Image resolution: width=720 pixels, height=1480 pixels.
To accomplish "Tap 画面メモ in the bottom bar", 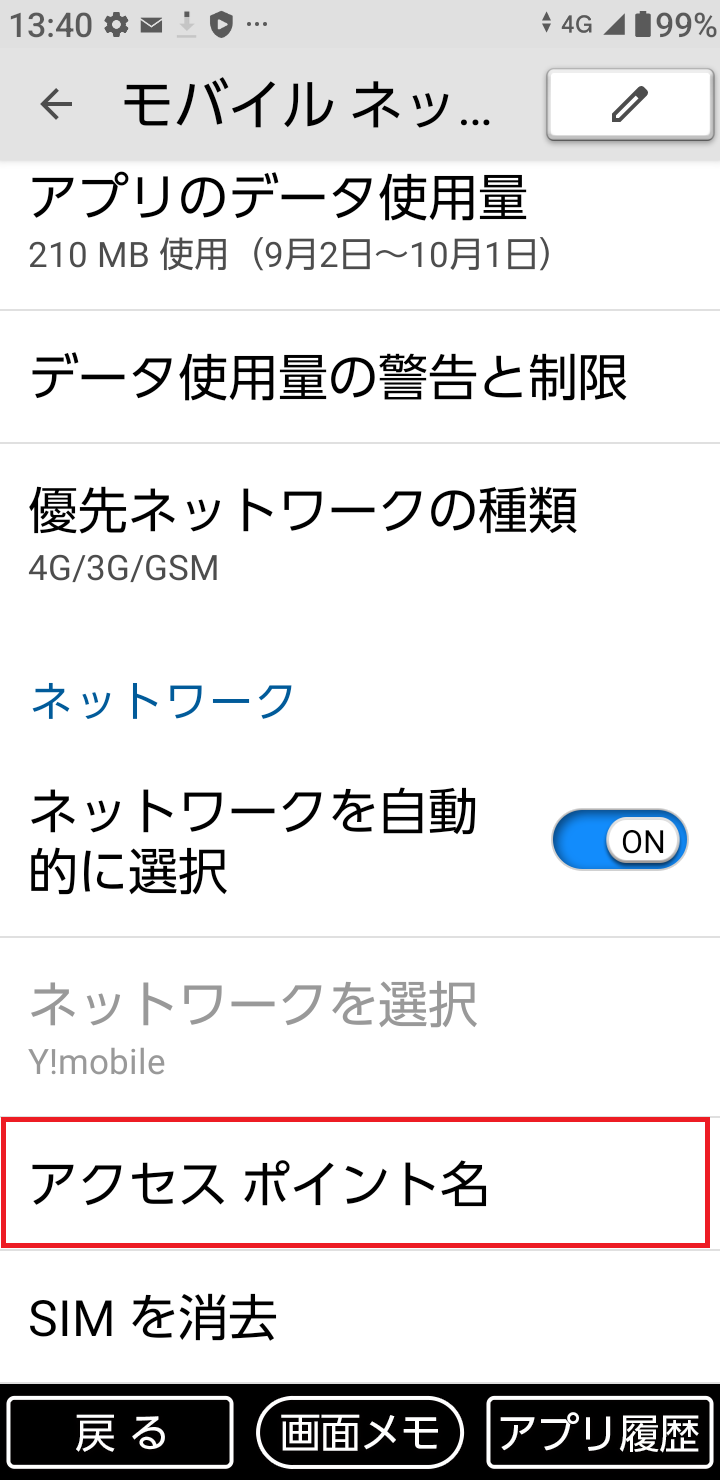I will pos(359,1432).
